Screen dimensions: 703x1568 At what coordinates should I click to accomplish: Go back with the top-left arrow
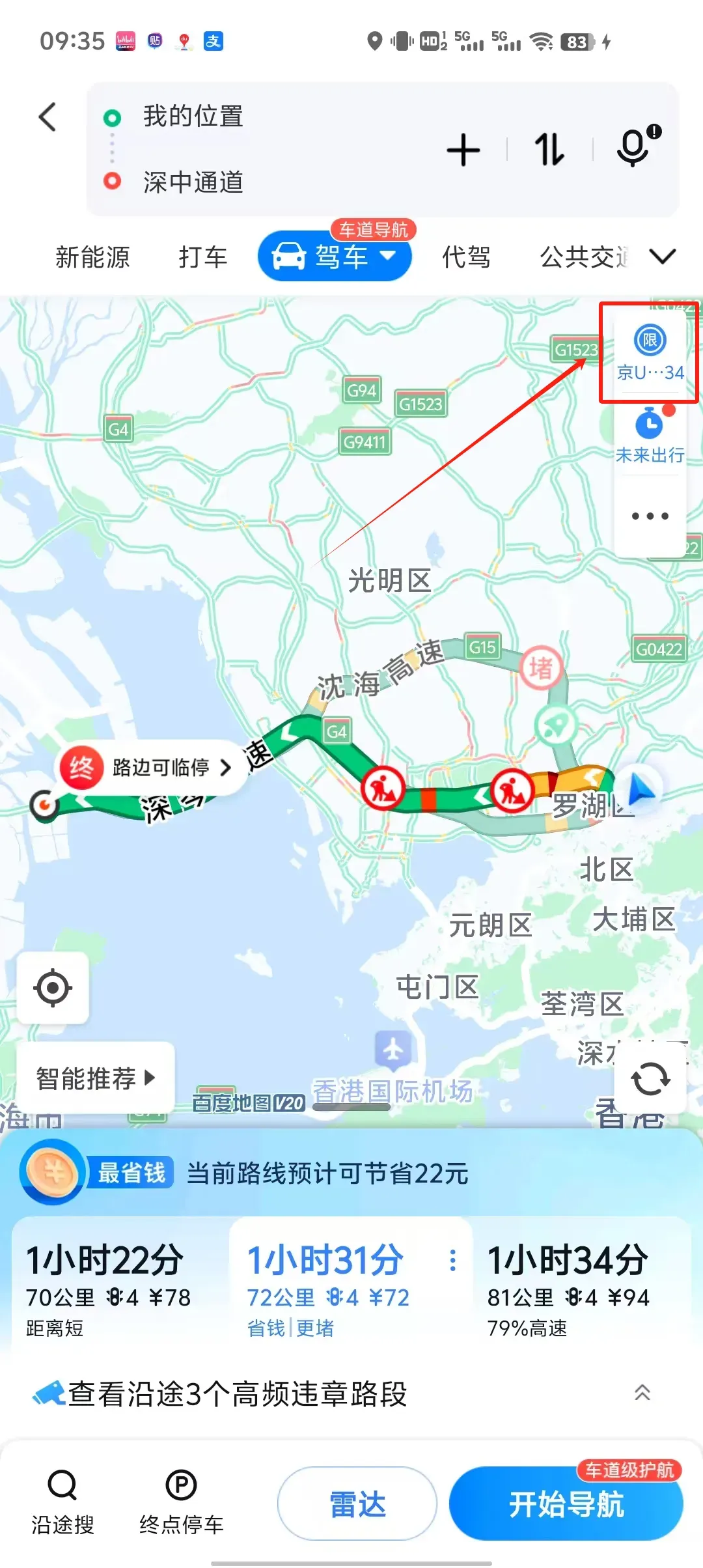48,117
